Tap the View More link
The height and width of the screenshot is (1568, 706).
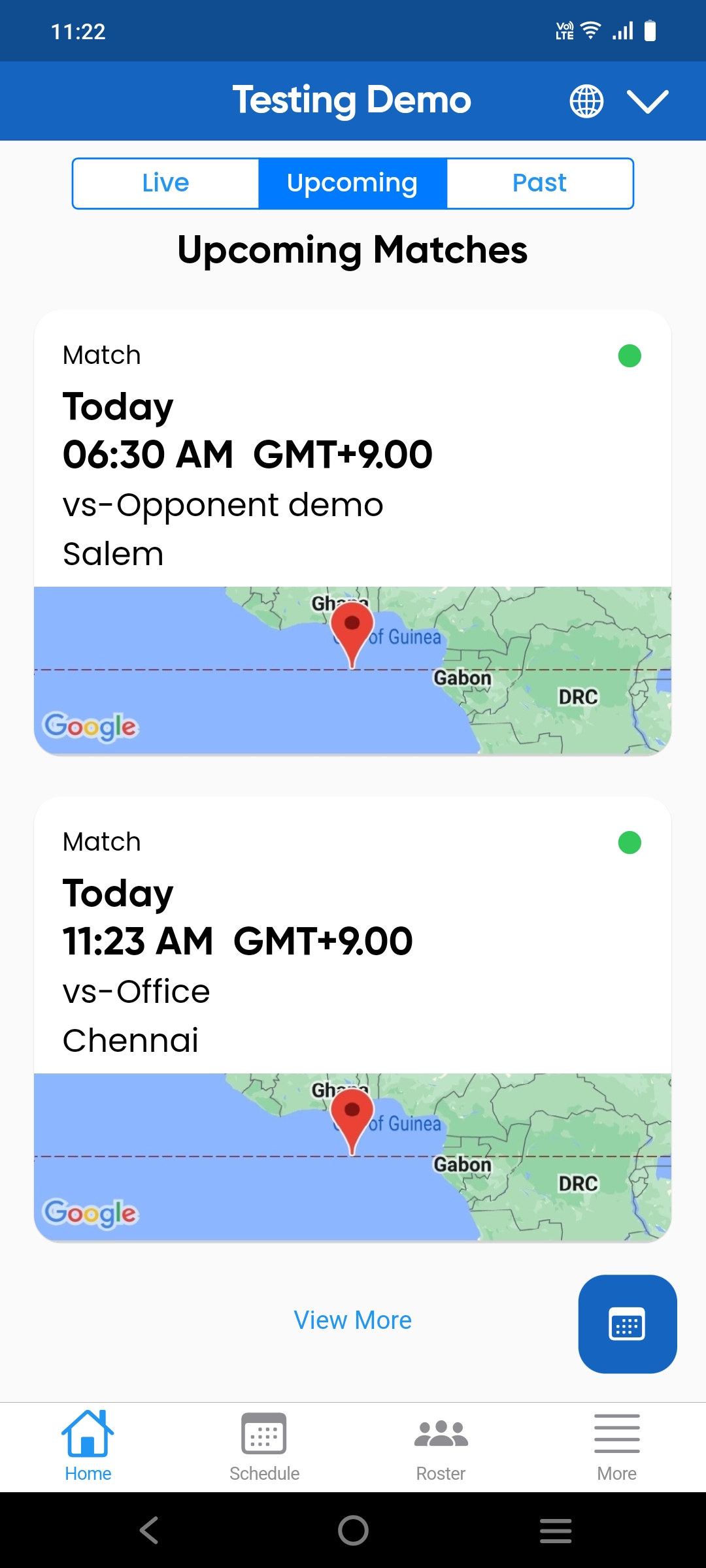pyautogui.click(x=352, y=1320)
